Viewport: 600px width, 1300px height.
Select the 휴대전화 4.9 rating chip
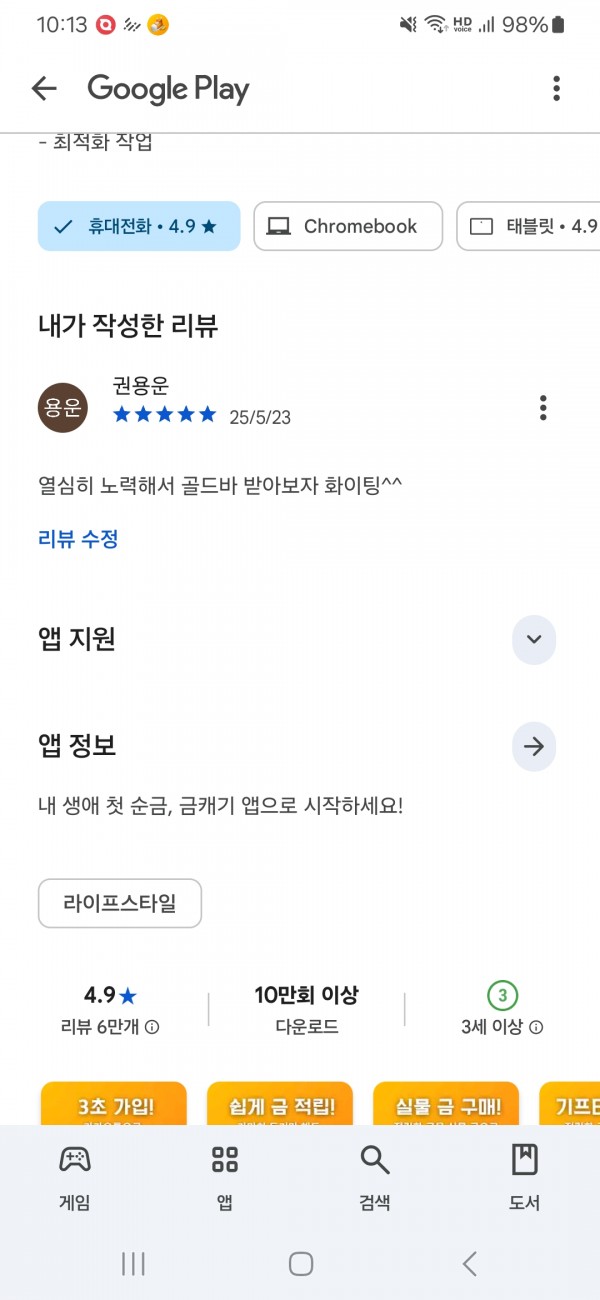click(139, 226)
